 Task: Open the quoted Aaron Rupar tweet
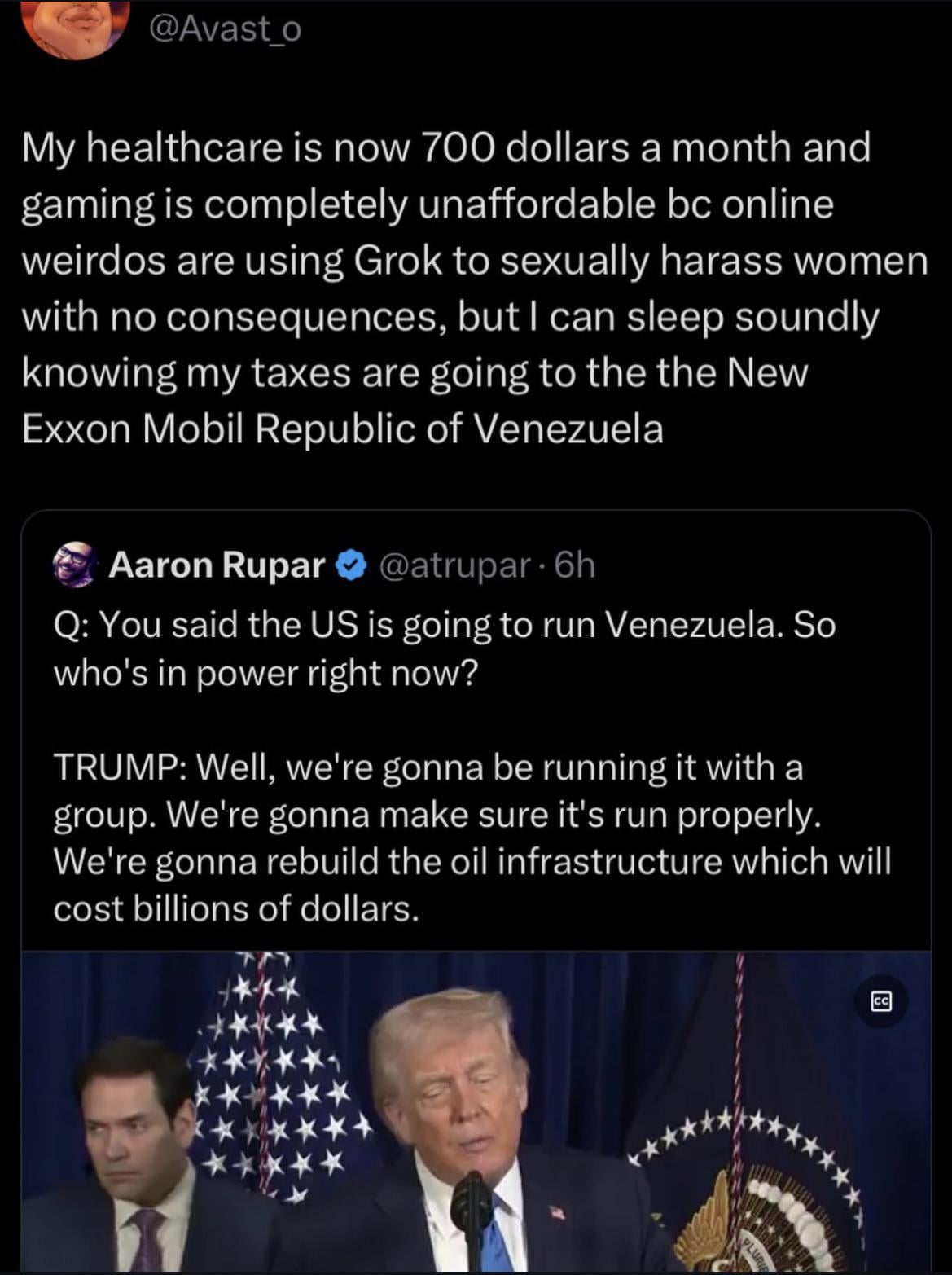click(x=472, y=766)
